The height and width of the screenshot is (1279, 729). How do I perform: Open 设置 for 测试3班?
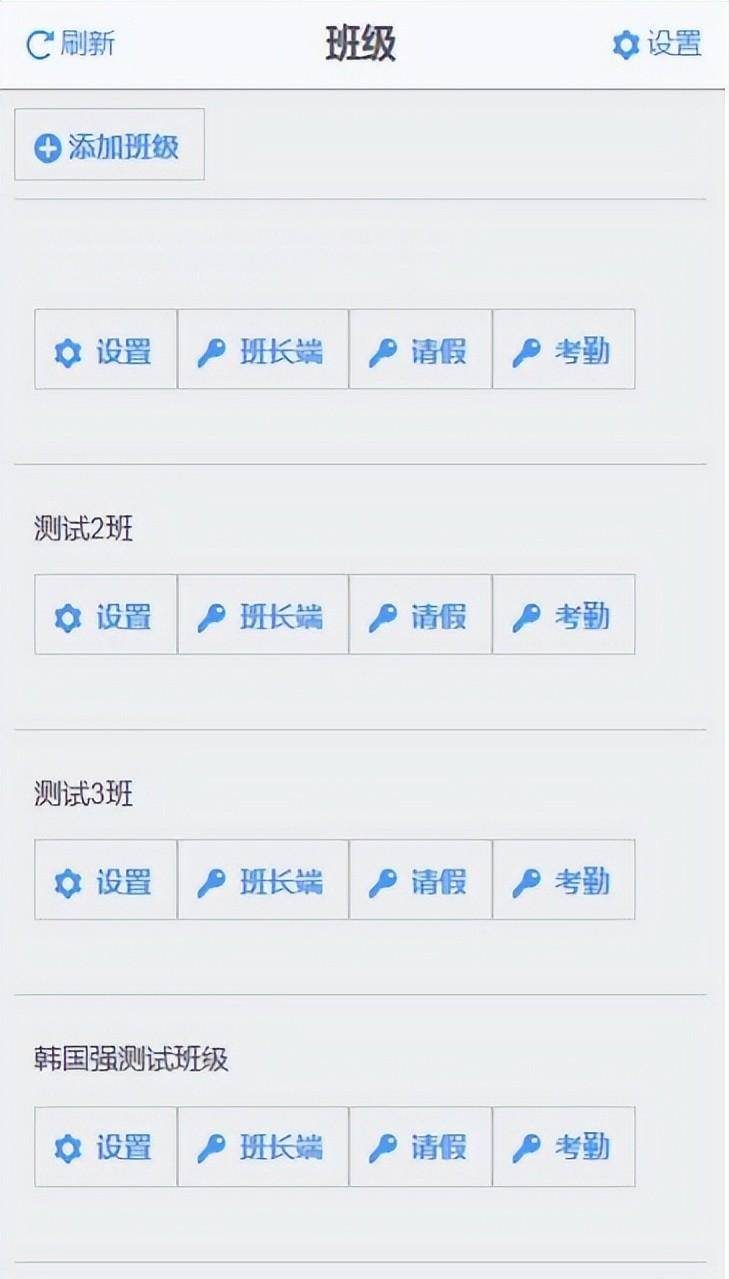tap(106, 879)
